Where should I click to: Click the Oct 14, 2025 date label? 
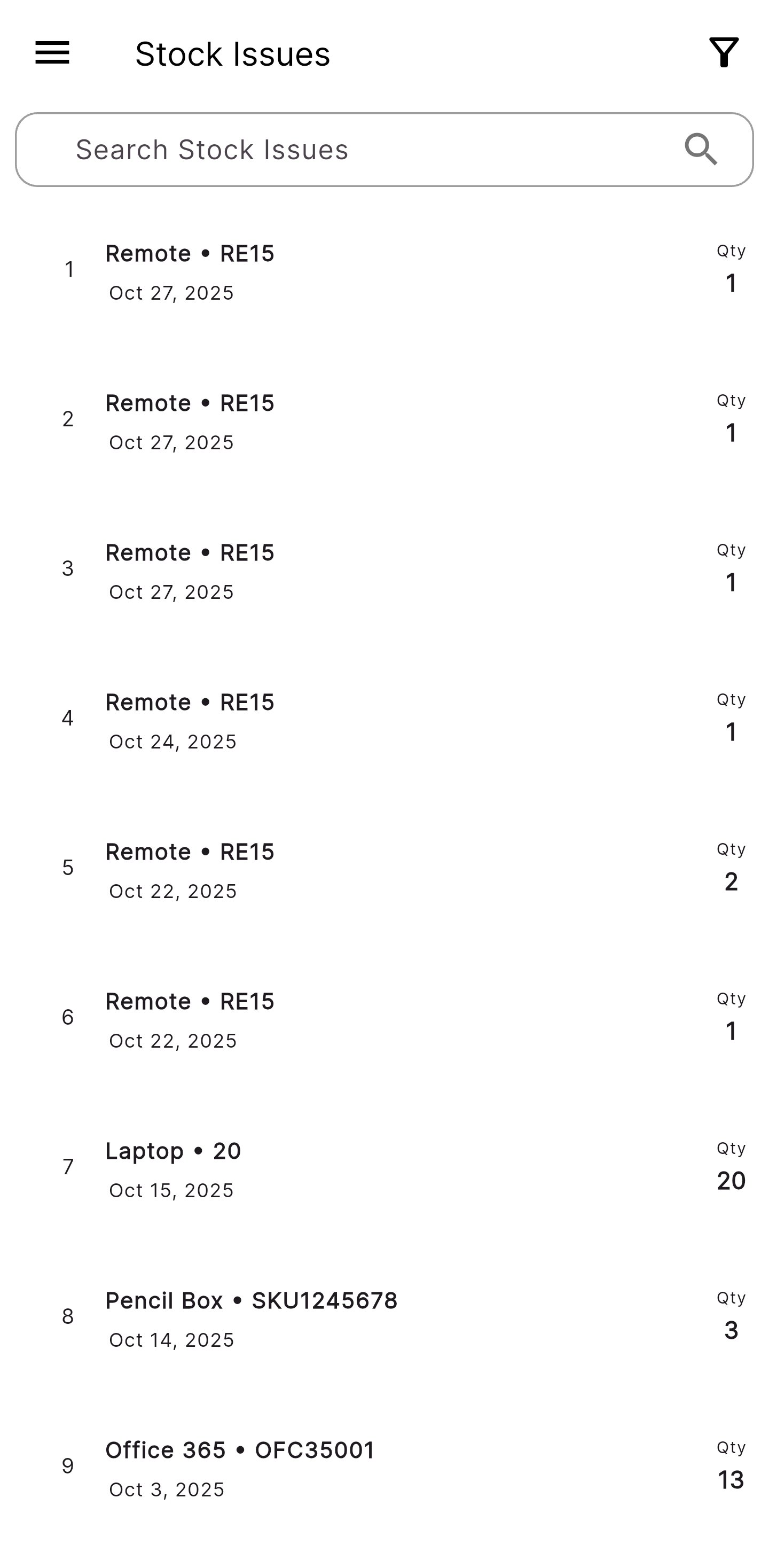171,1339
